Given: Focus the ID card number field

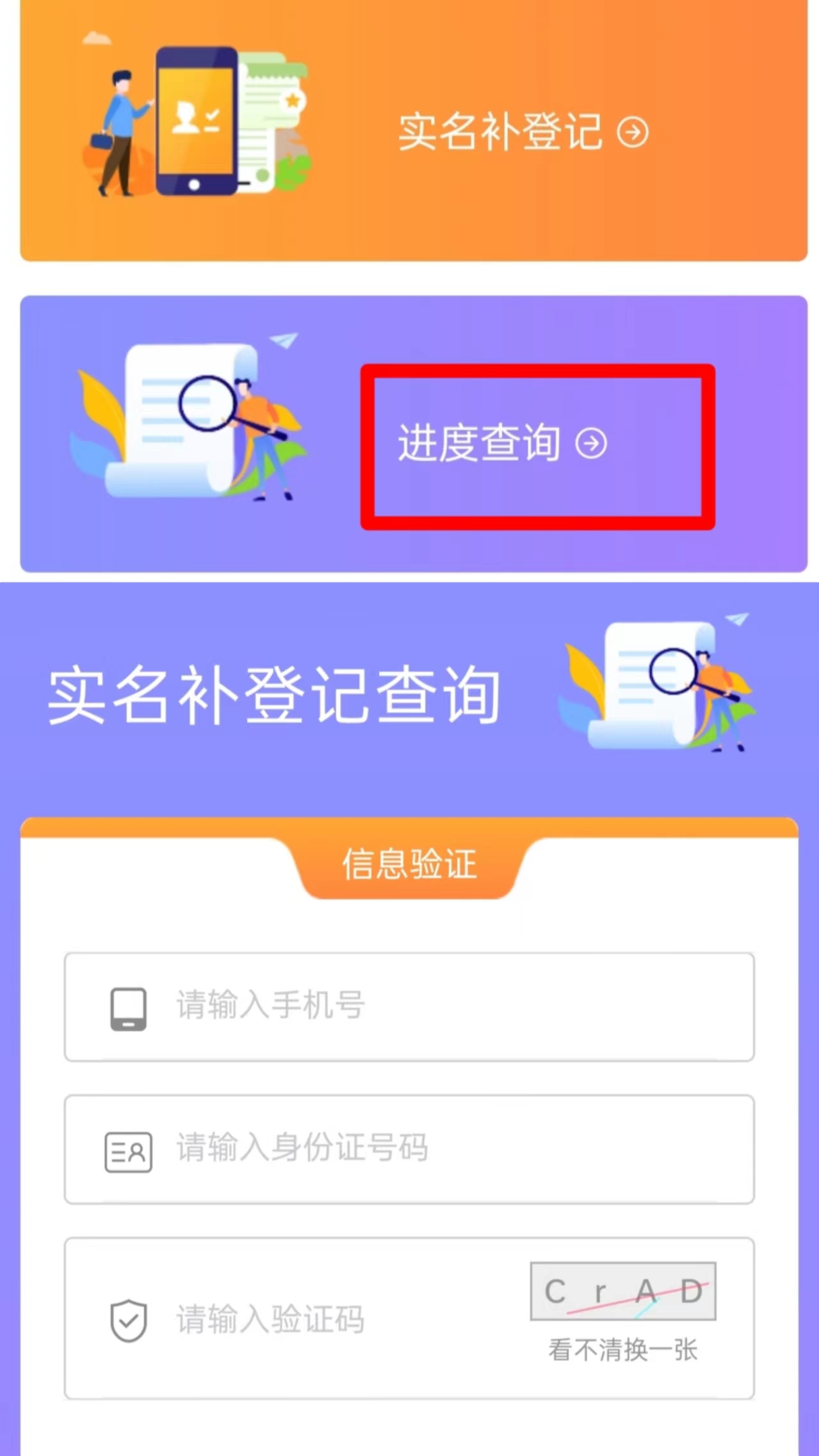Looking at the screenshot, I should (448, 1148).
